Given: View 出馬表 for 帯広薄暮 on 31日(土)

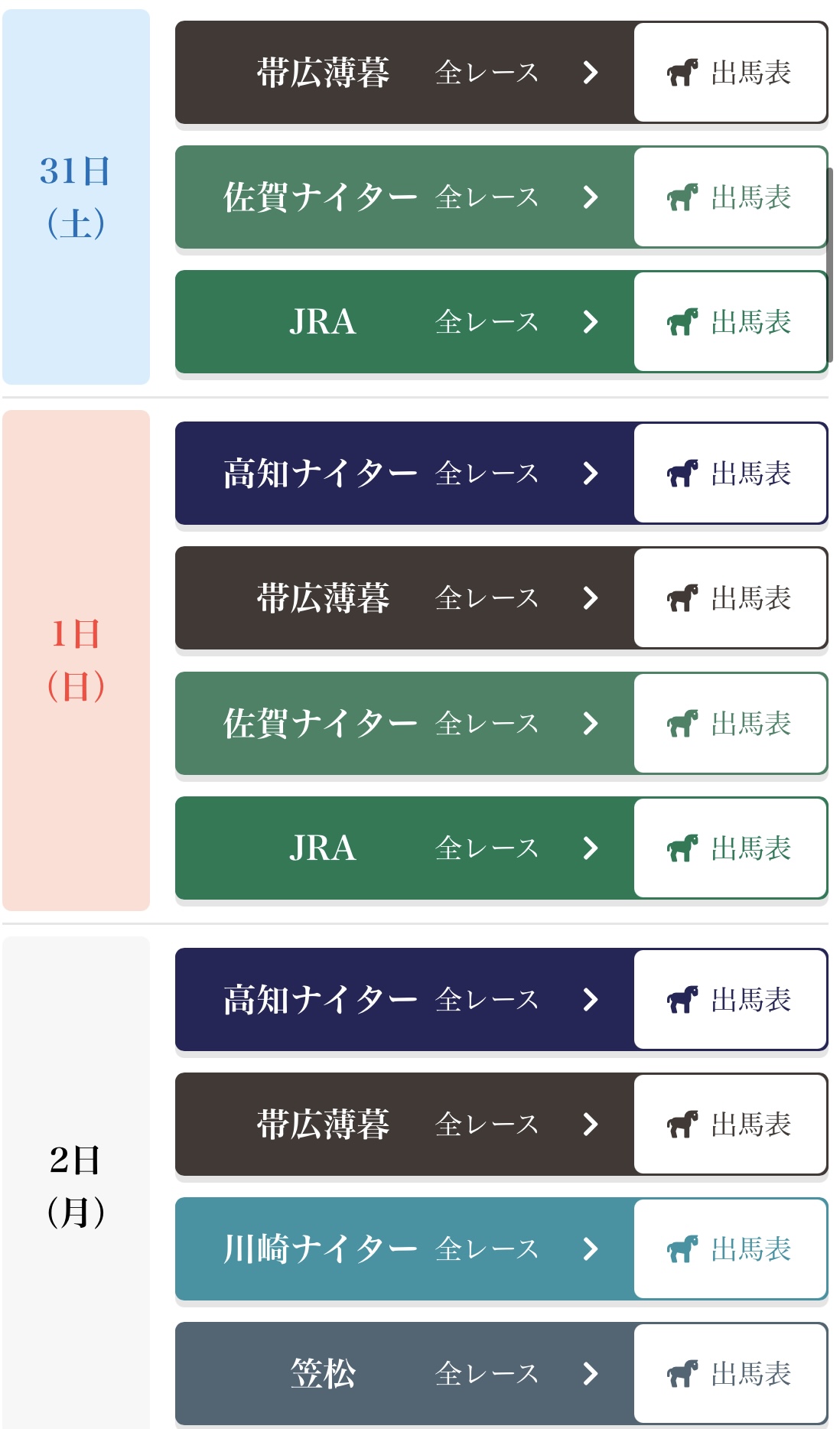Looking at the screenshot, I should click(x=730, y=73).
